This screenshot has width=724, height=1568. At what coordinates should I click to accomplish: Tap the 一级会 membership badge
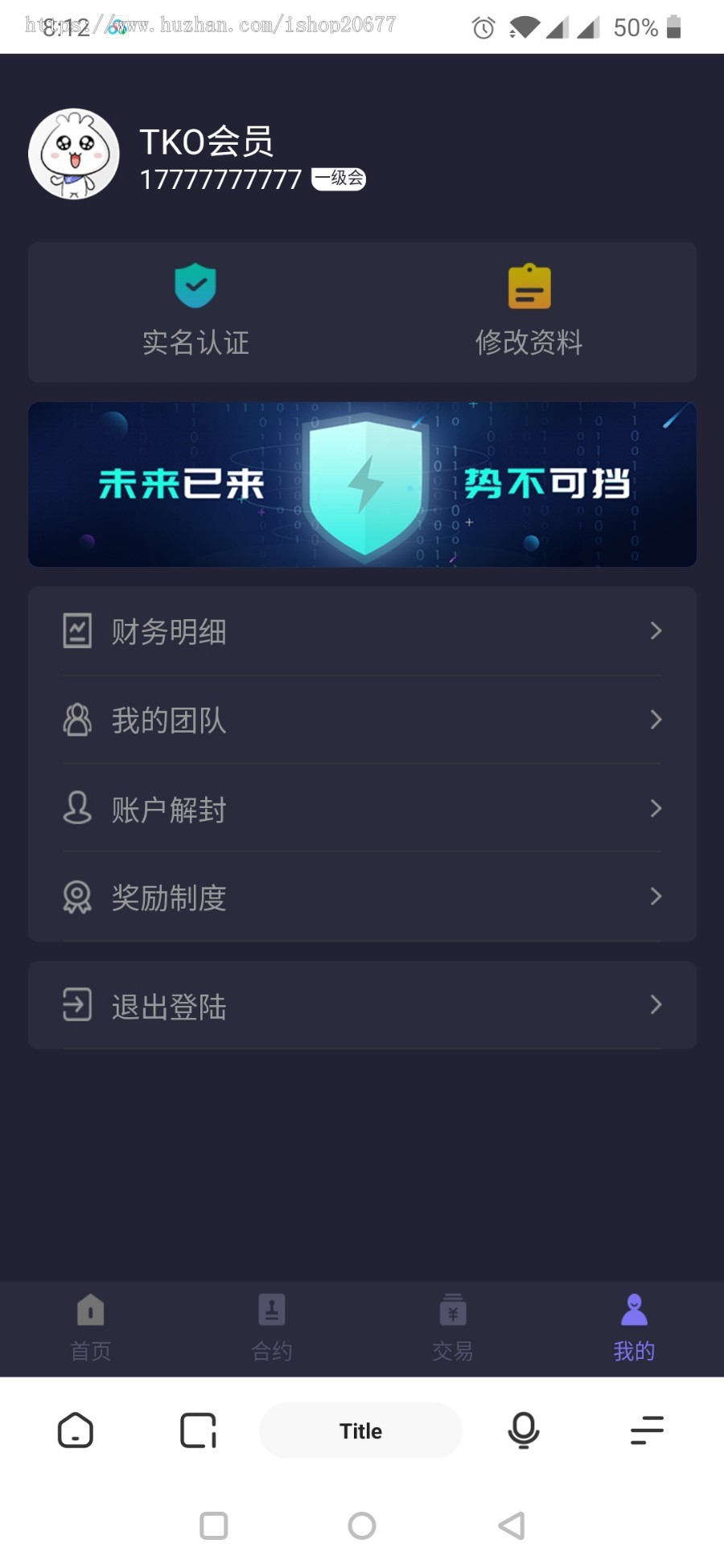pyautogui.click(x=339, y=179)
